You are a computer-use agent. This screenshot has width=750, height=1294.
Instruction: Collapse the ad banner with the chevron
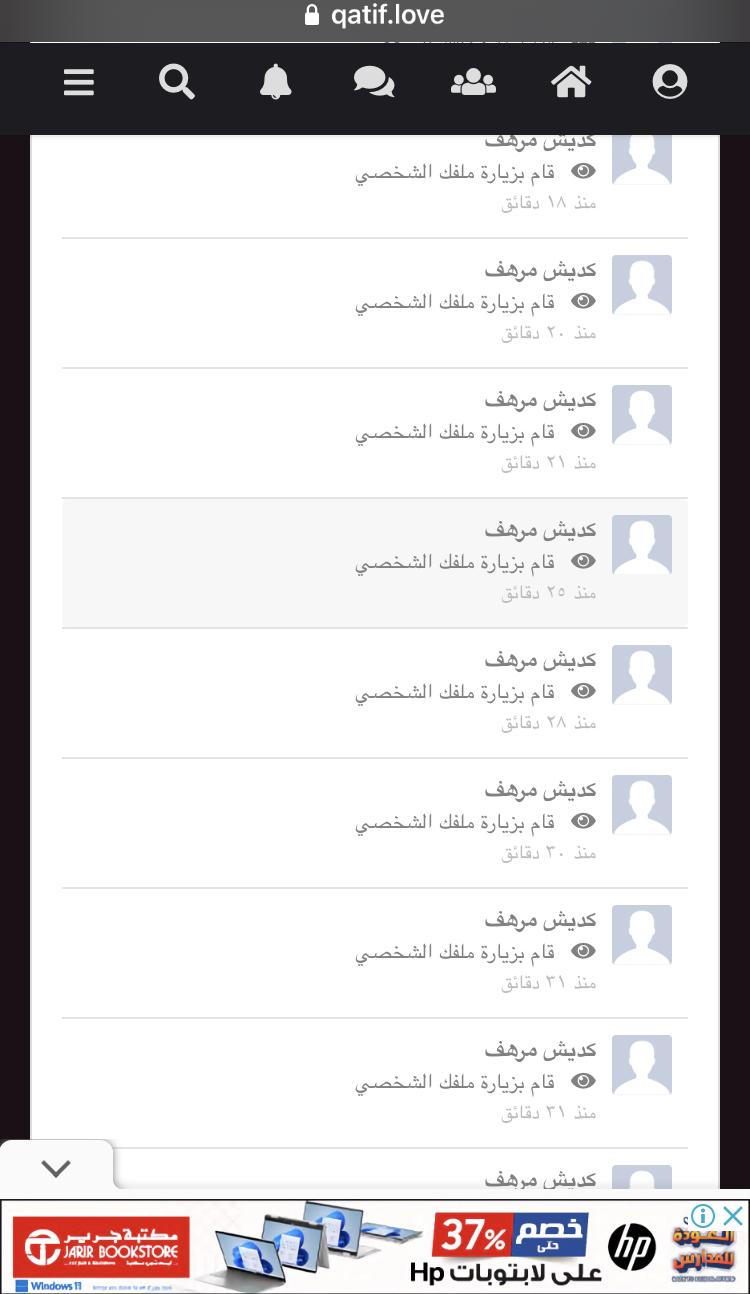coord(57,1168)
